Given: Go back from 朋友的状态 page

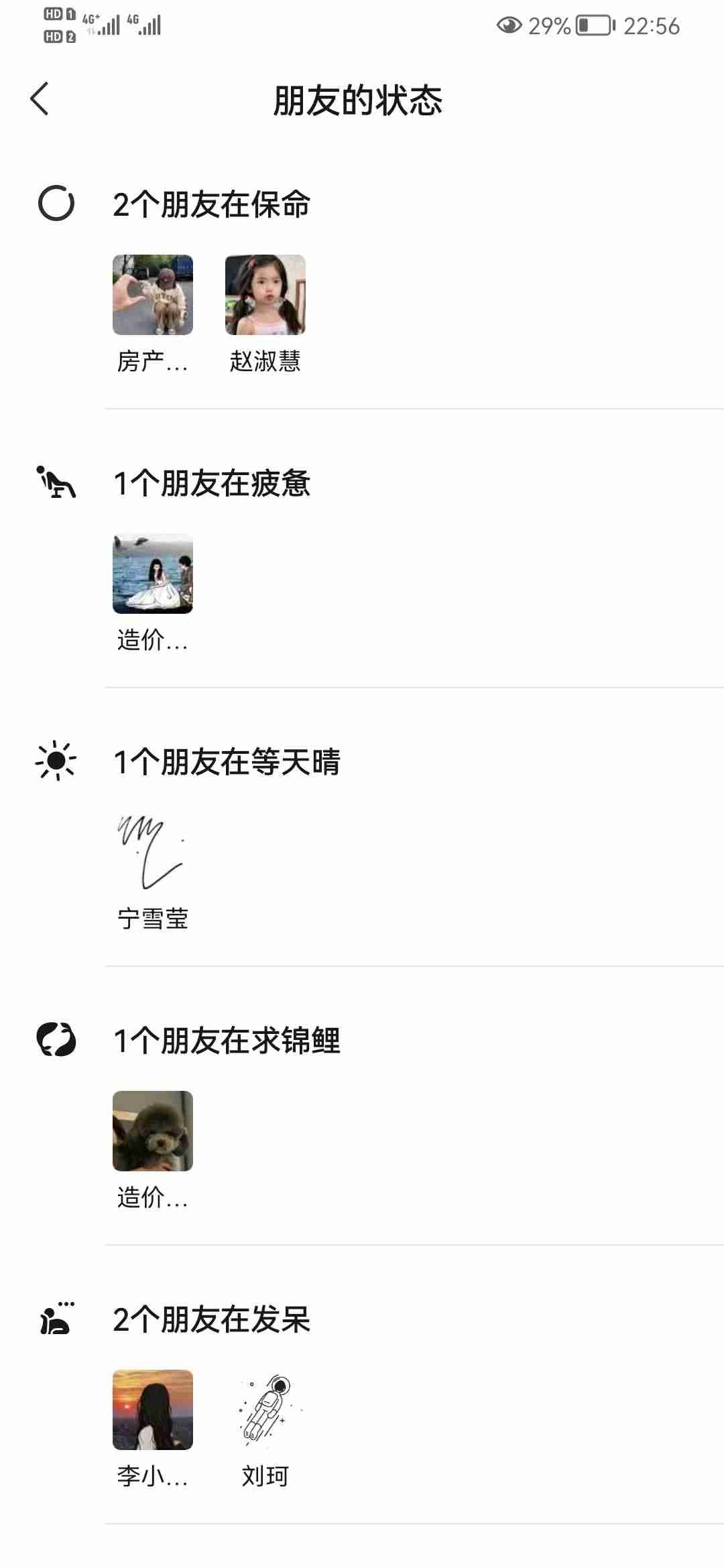Looking at the screenshot, I should click(x=40, y=99).
